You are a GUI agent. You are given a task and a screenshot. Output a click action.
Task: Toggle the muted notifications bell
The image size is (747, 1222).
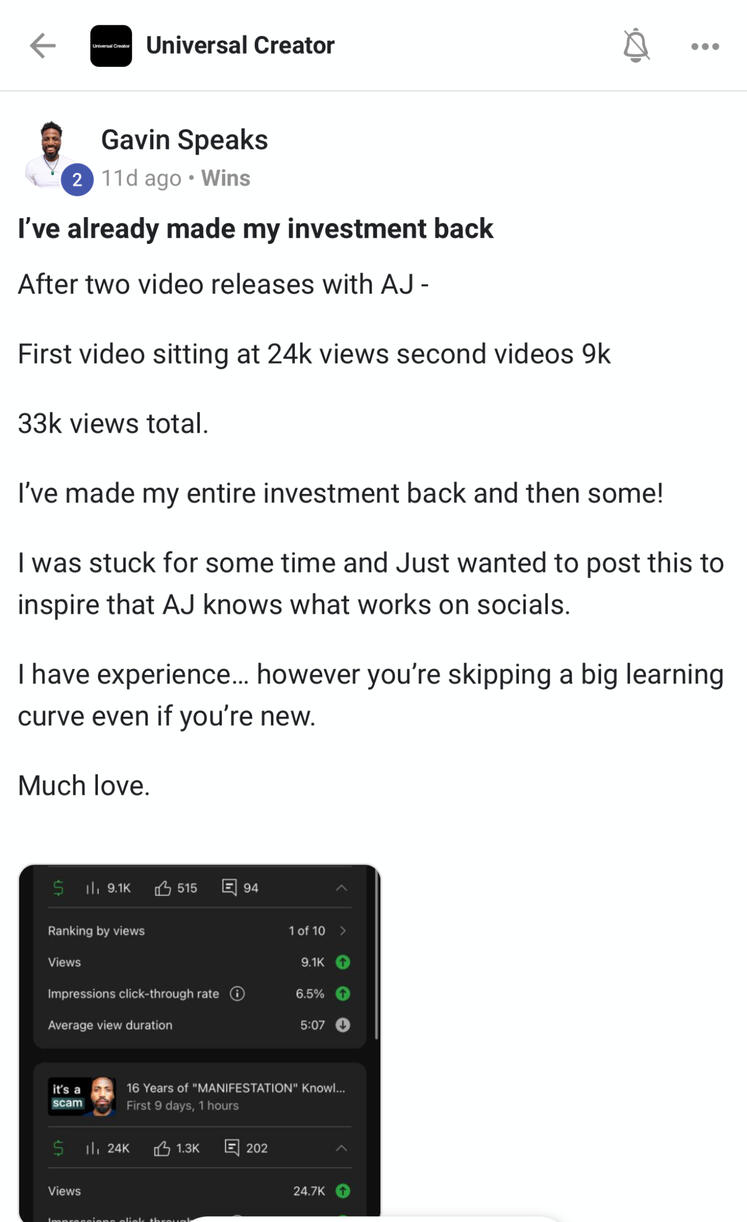tap(636, 45)
